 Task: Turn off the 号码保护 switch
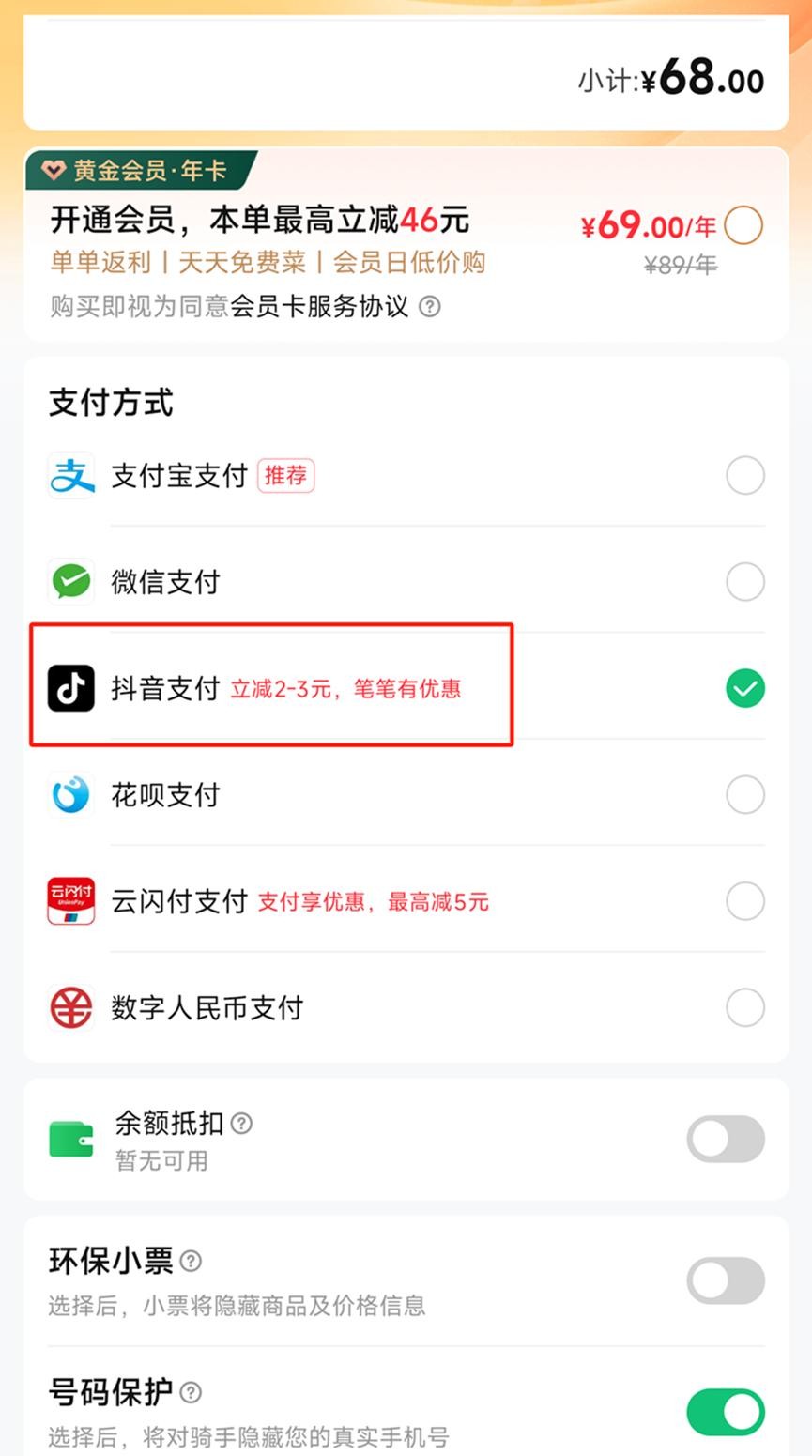725,1412
